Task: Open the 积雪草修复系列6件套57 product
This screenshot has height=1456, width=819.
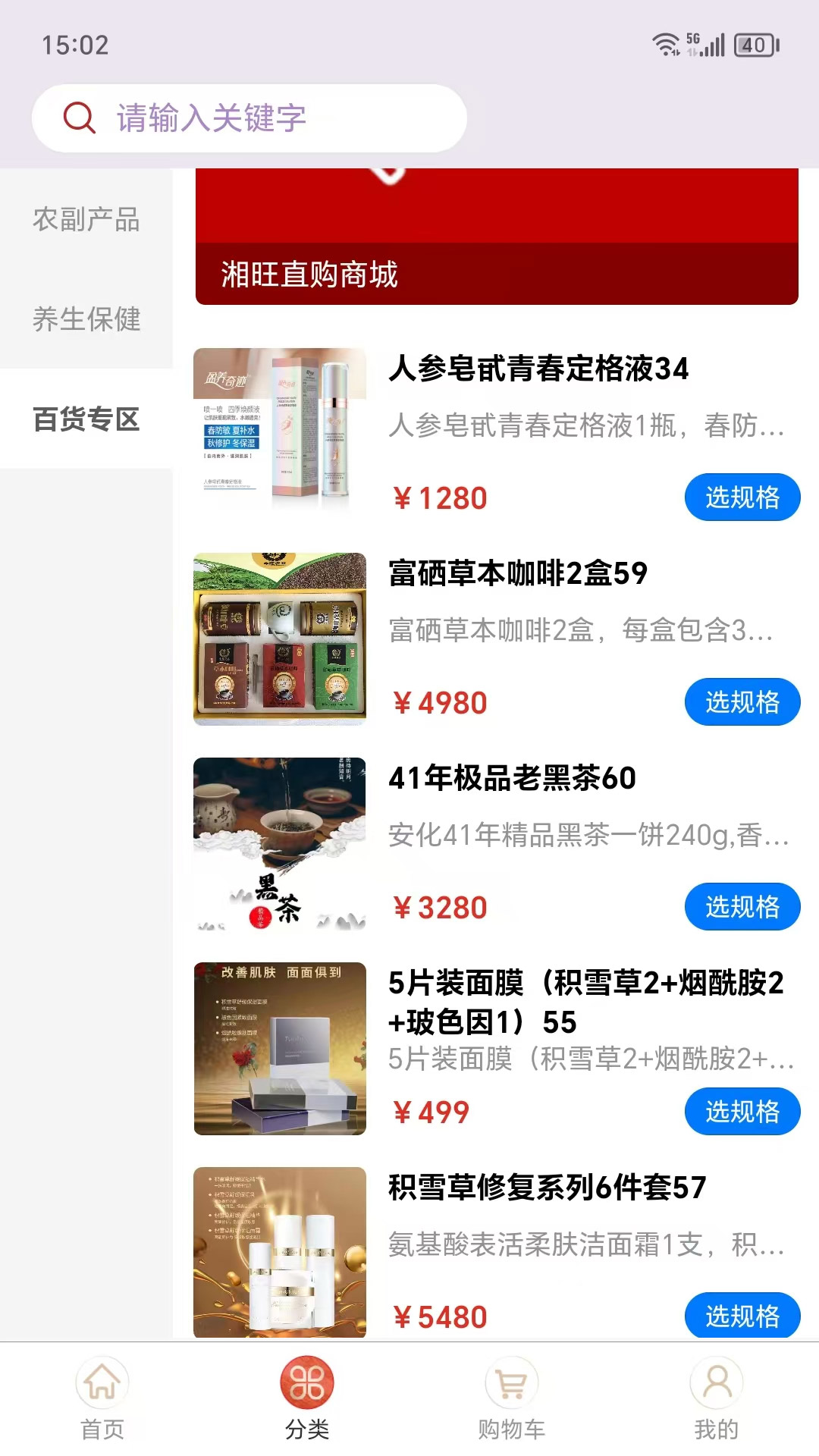Action: (x=547, y=1188)
